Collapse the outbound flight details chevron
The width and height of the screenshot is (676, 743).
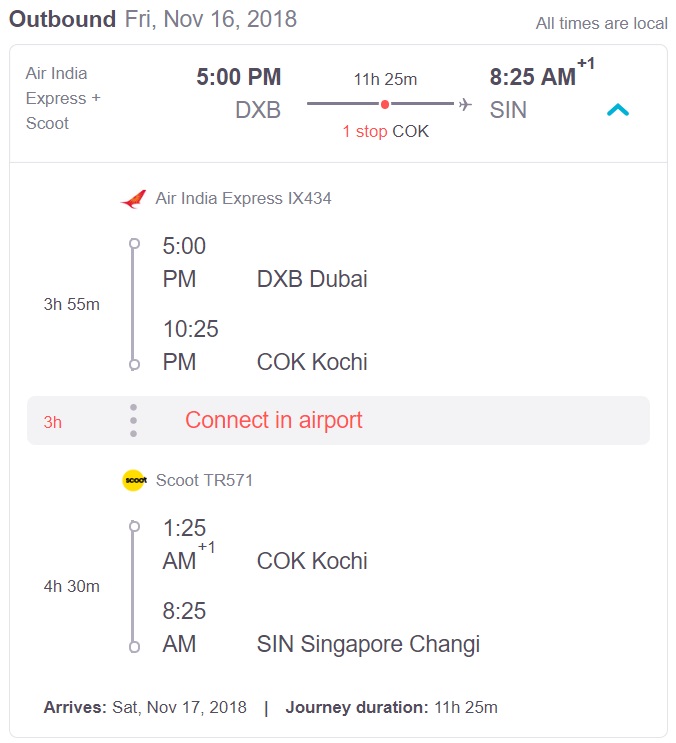pyautogui.click(x=618, y=110)
